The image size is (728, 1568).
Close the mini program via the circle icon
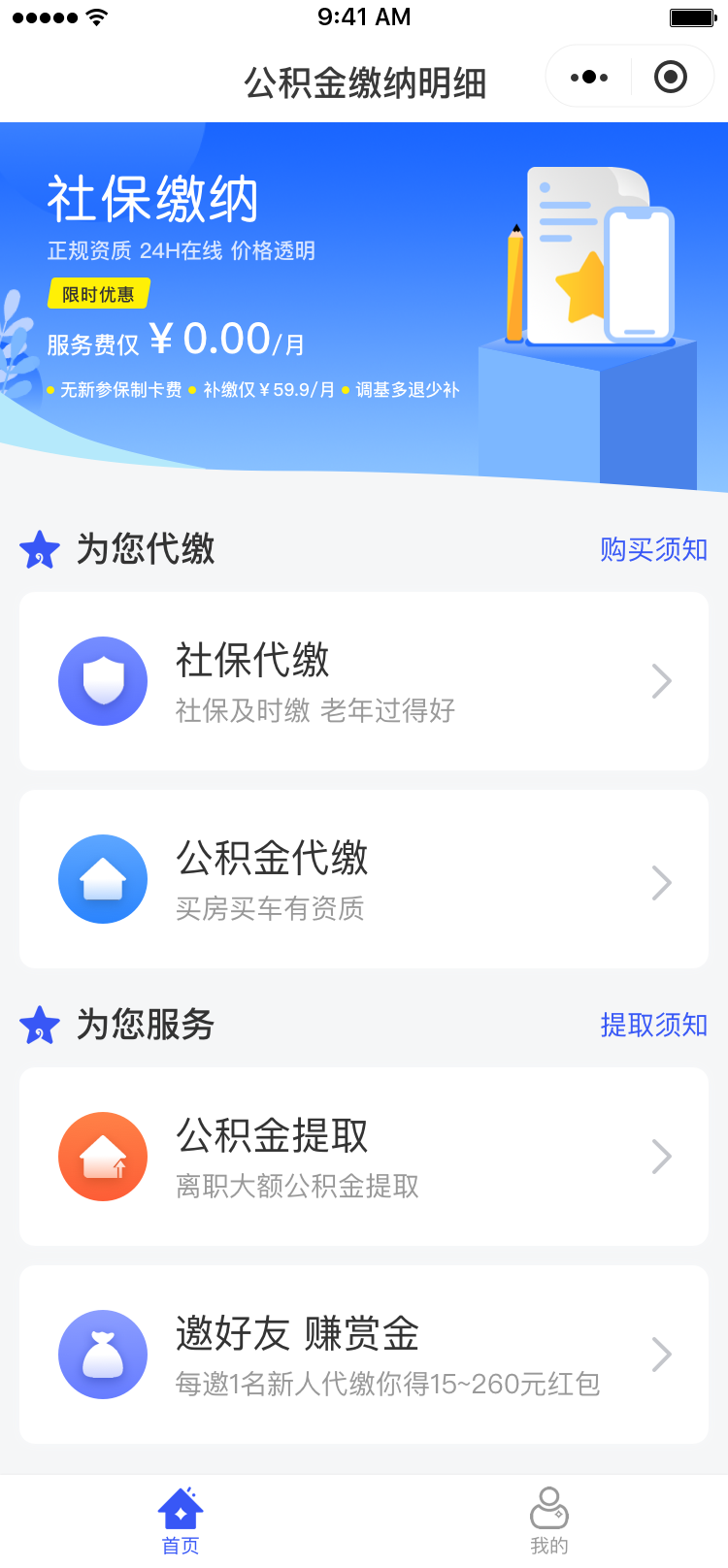pos(670,77)
